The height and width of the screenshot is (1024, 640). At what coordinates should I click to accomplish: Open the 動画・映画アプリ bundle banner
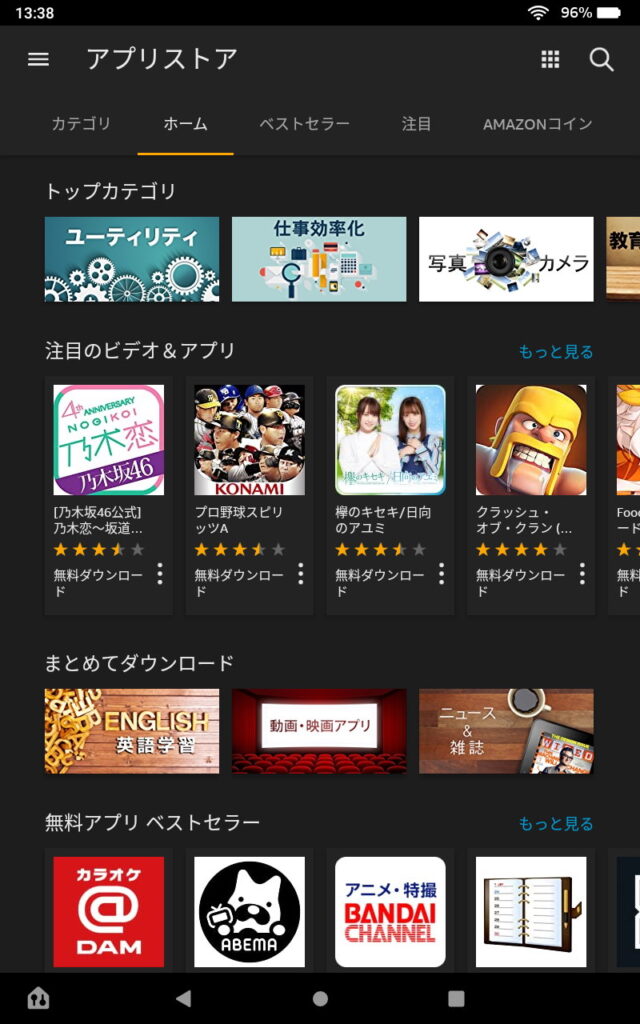319,731
